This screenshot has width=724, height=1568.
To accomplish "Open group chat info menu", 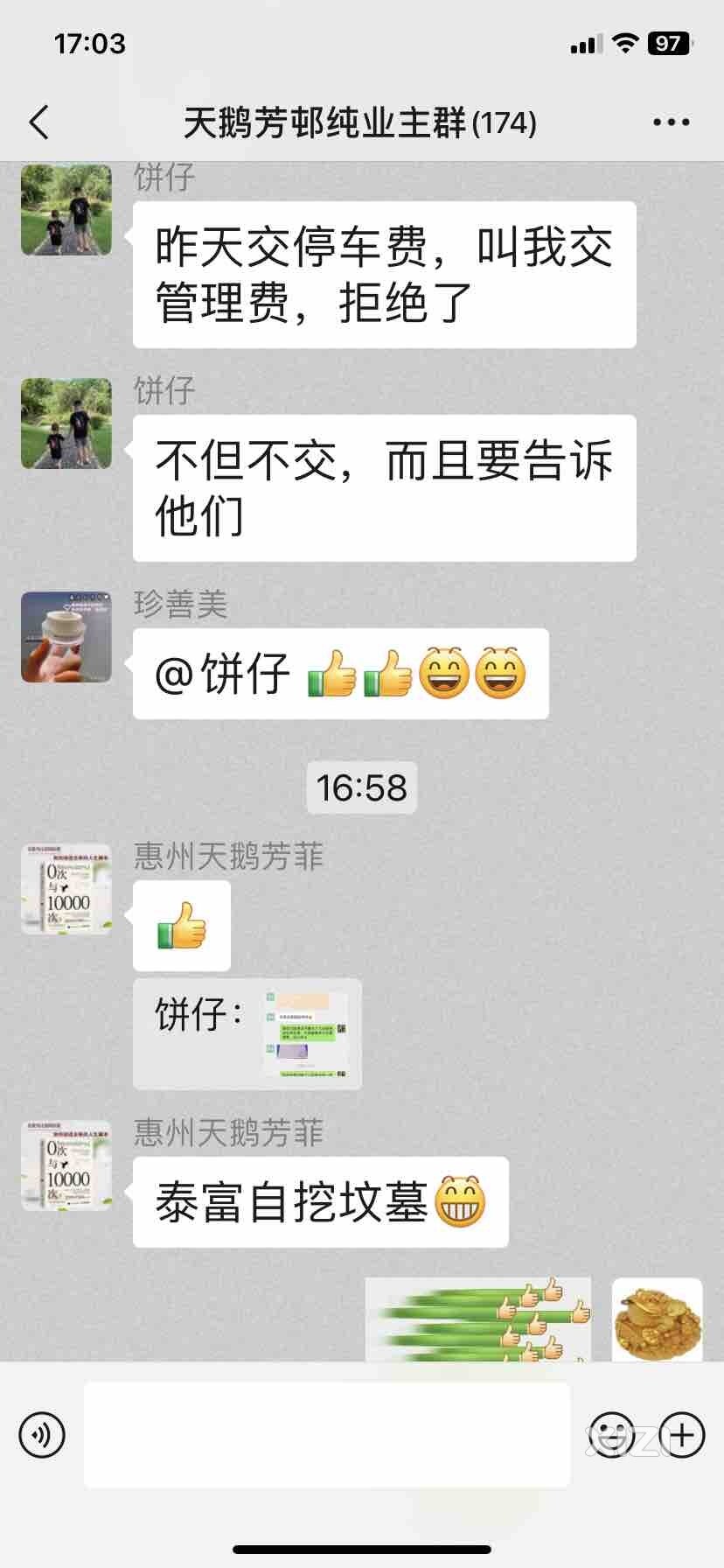I will 671,122.
